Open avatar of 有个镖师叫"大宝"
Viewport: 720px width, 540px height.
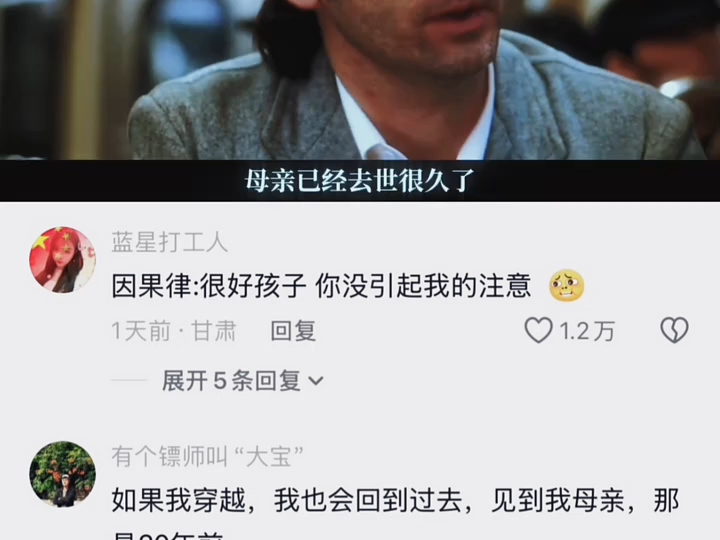[63, 474]
